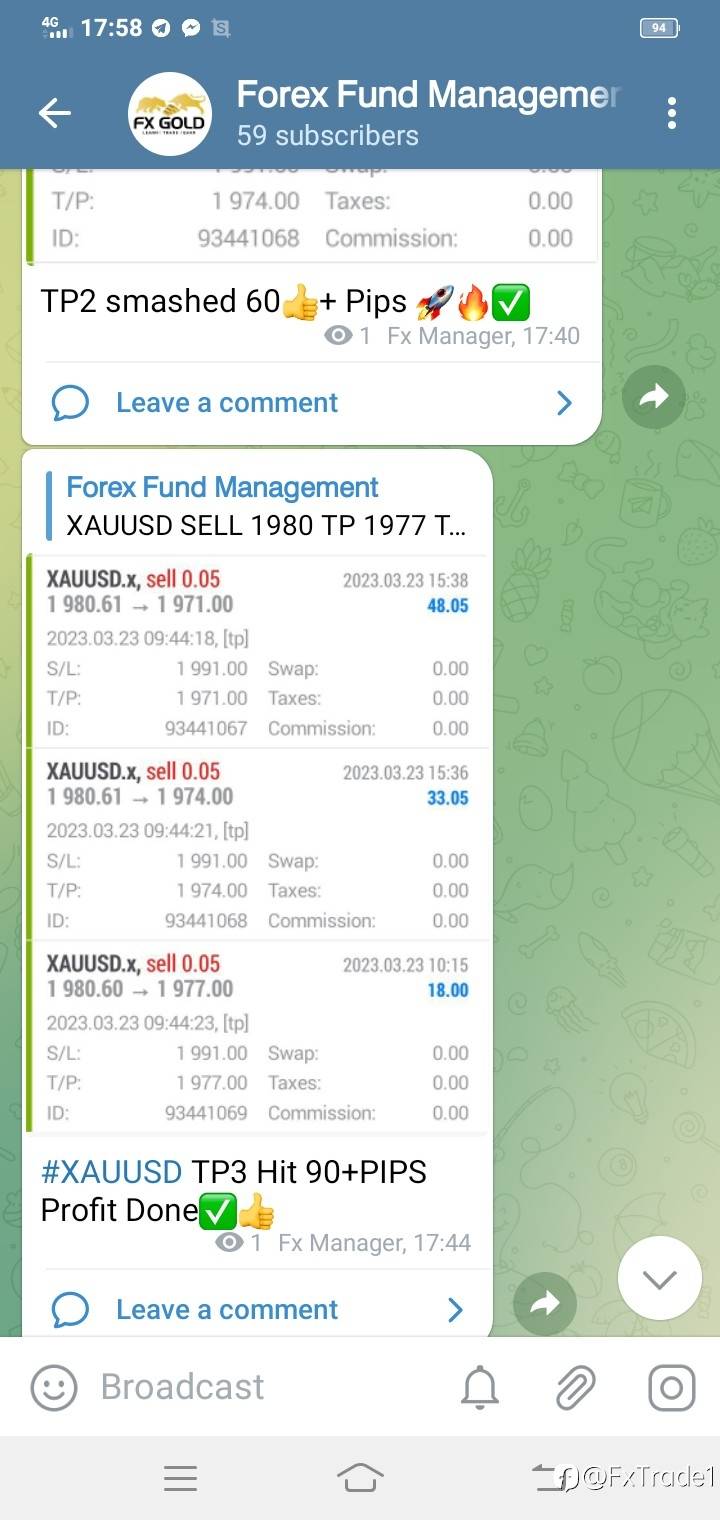Go to the system home screen

(360, 1477)
